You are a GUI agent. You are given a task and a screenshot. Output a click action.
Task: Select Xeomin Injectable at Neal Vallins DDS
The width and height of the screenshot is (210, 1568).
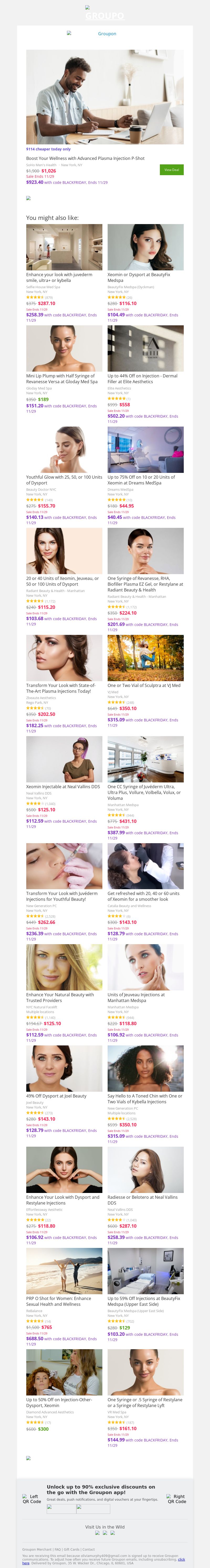(x=64, y=759)
